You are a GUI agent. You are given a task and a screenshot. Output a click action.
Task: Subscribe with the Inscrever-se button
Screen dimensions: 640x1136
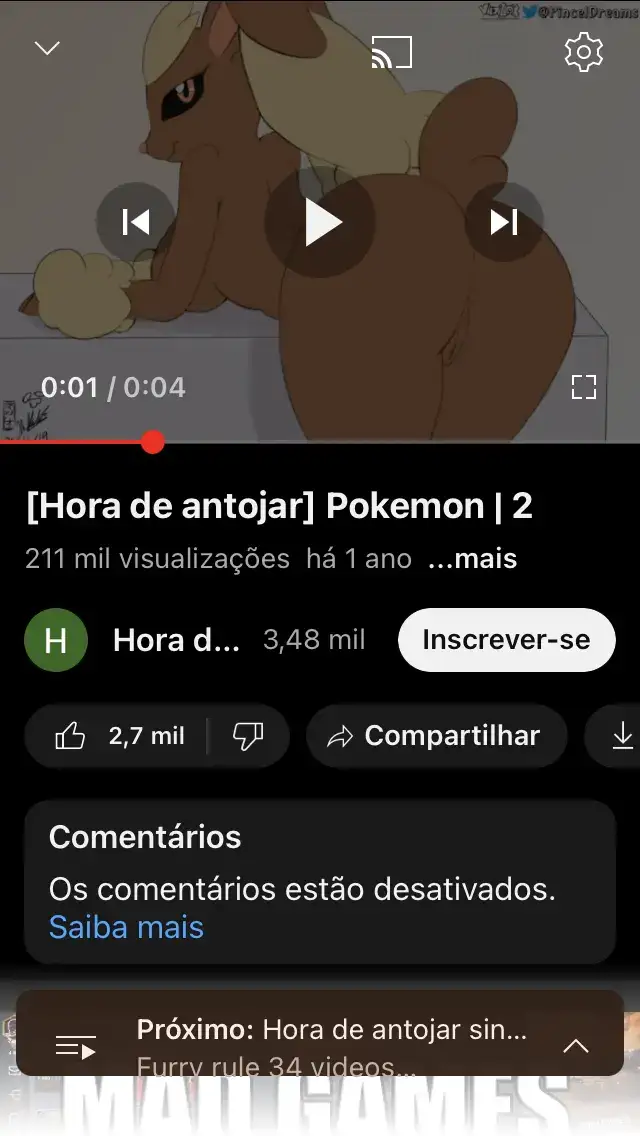tap(506, 640)
